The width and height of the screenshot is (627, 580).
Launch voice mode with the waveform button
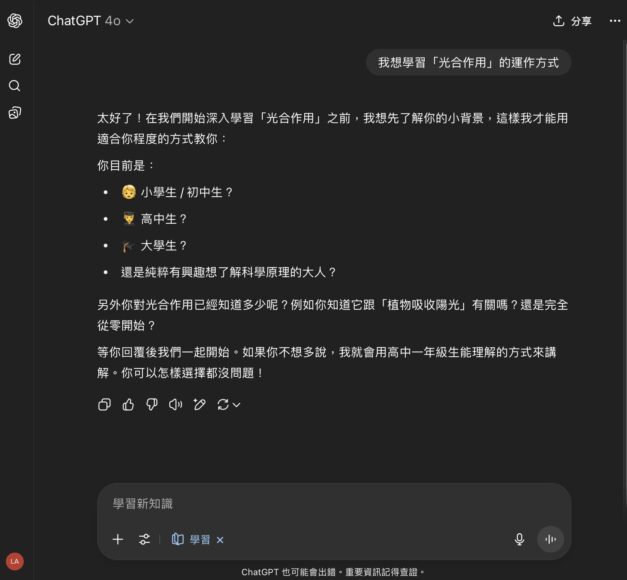[550, 539]
